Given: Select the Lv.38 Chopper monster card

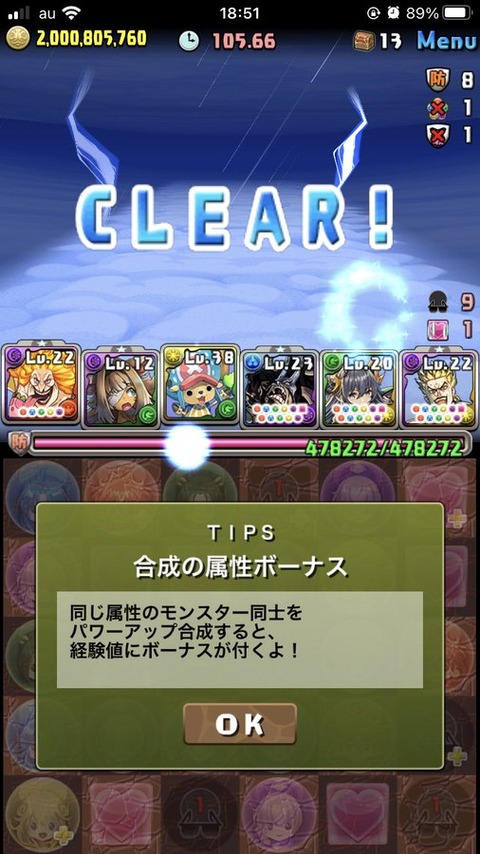Looking at the screenshot, I should tap(200, 383).
